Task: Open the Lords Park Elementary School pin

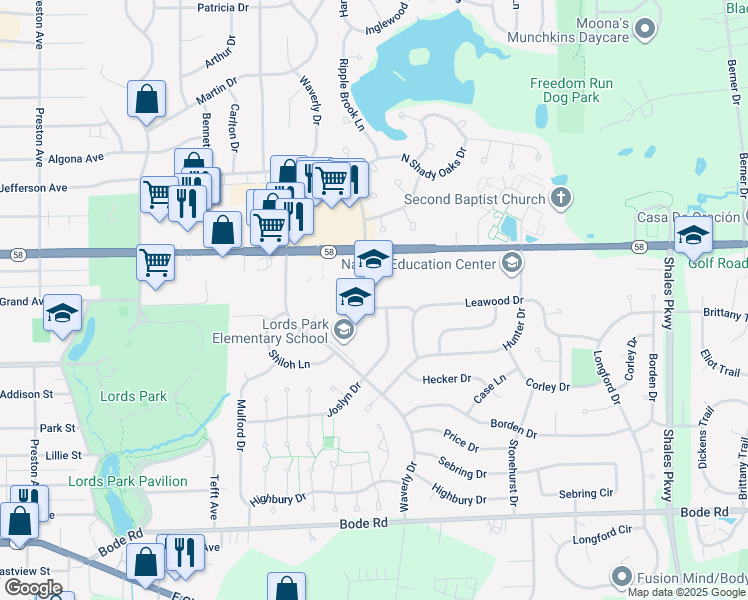Action: point(343,331)
